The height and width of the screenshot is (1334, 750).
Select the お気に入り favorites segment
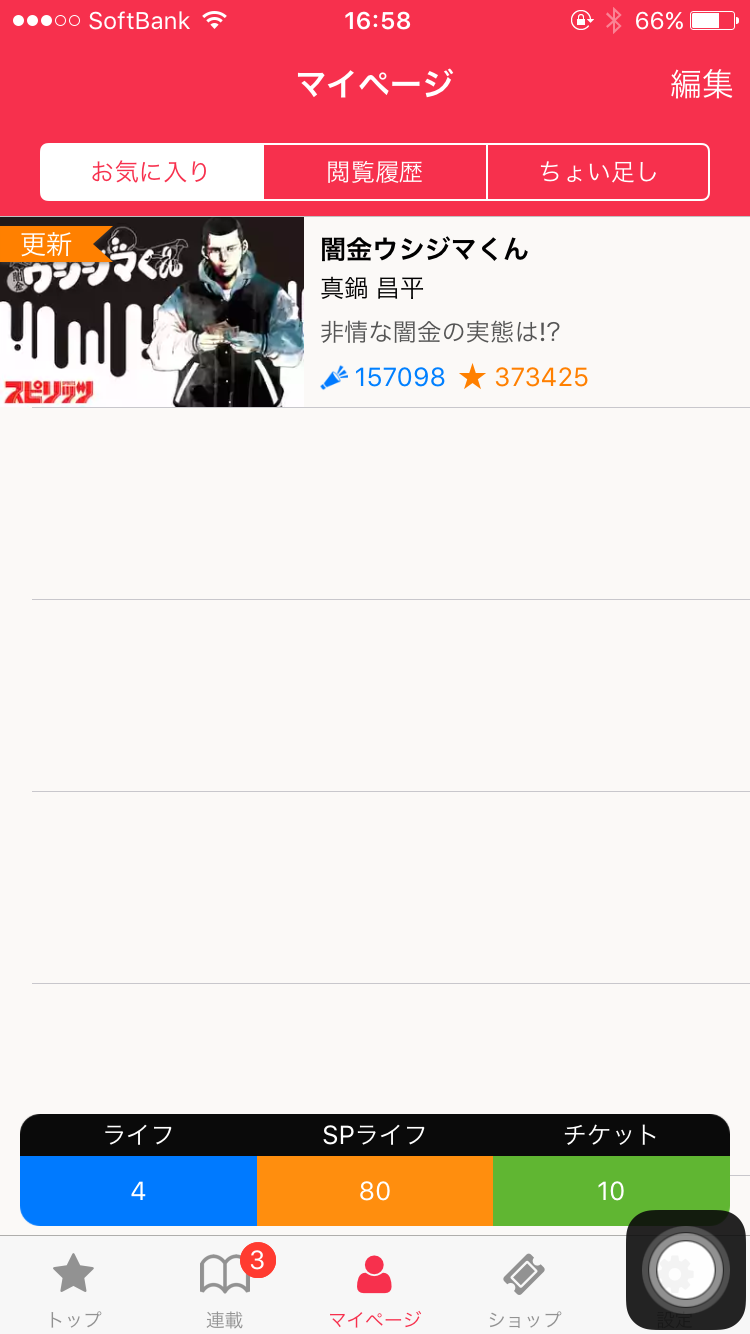pyautogui.click(x=151, y=172)
